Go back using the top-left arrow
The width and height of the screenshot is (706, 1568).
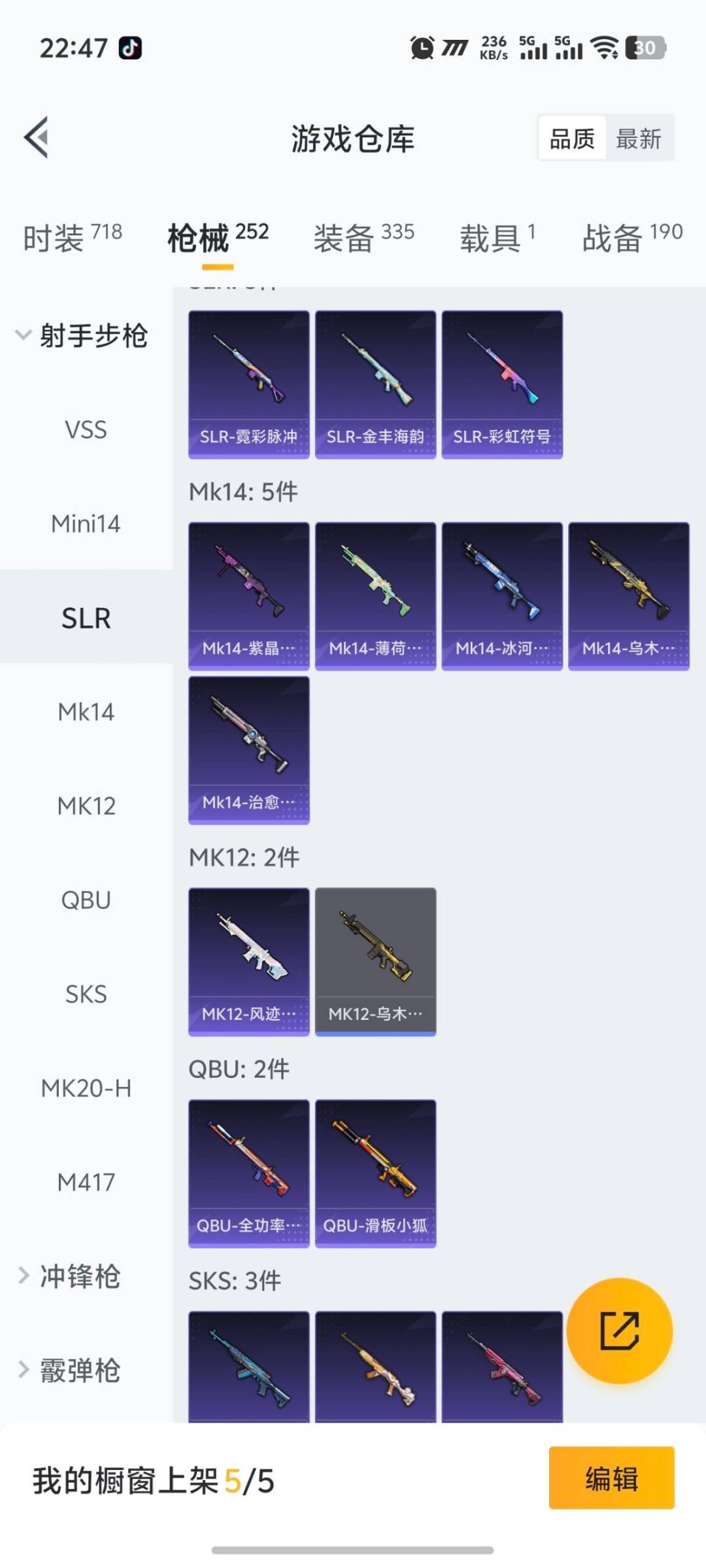37,137
